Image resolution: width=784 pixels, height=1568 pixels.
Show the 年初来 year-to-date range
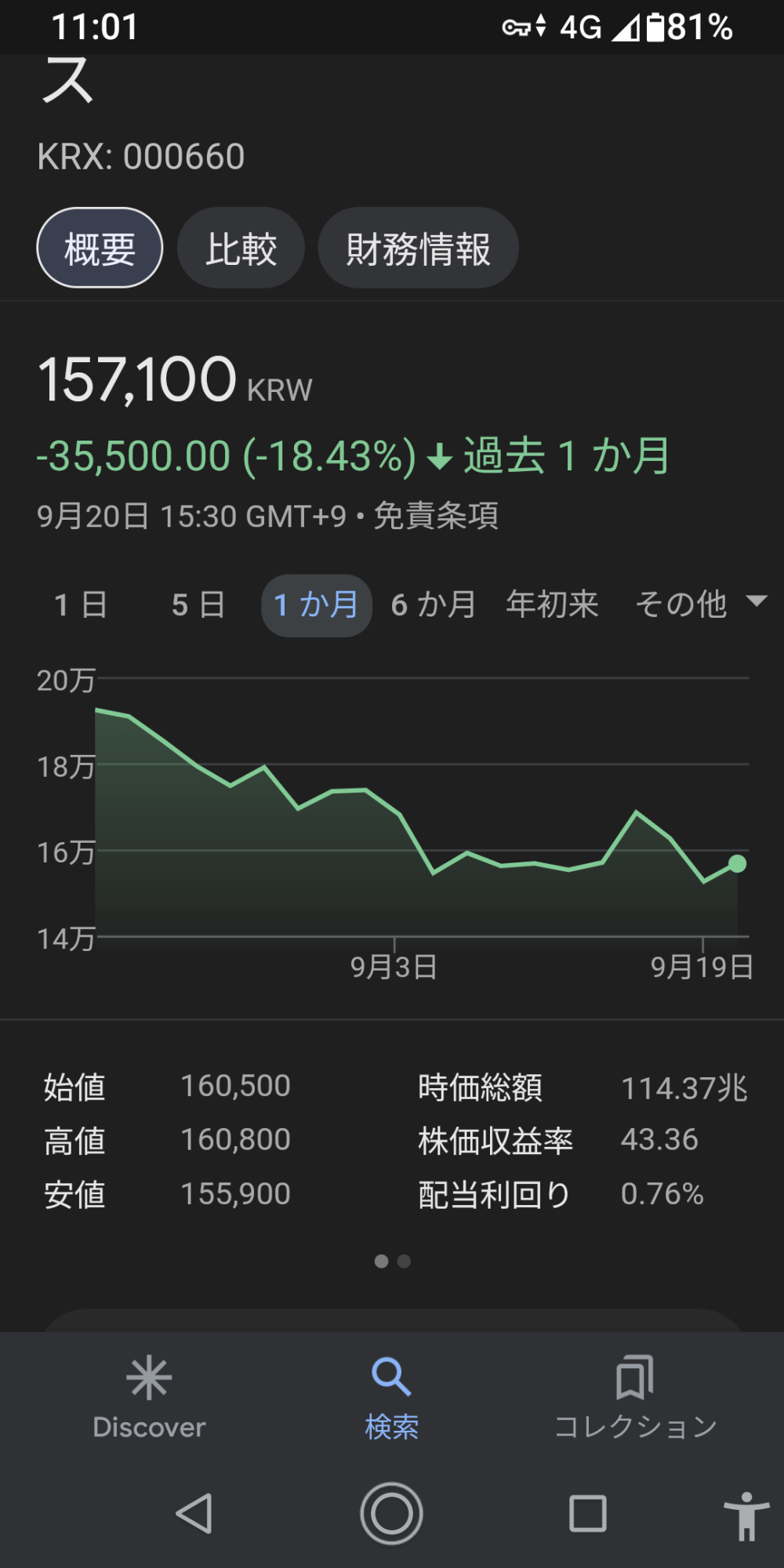(552, 605)
